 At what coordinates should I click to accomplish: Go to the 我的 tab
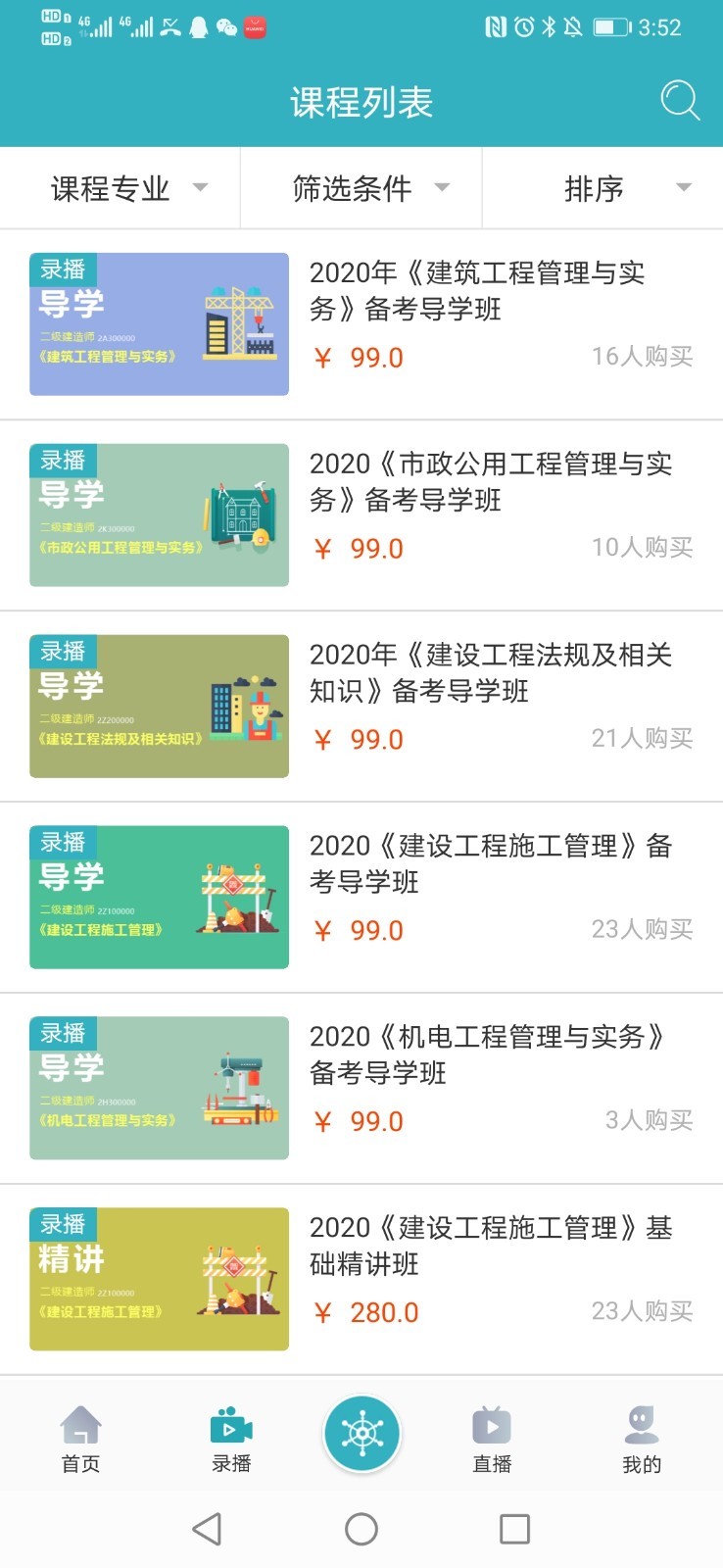pos(642,1438)
